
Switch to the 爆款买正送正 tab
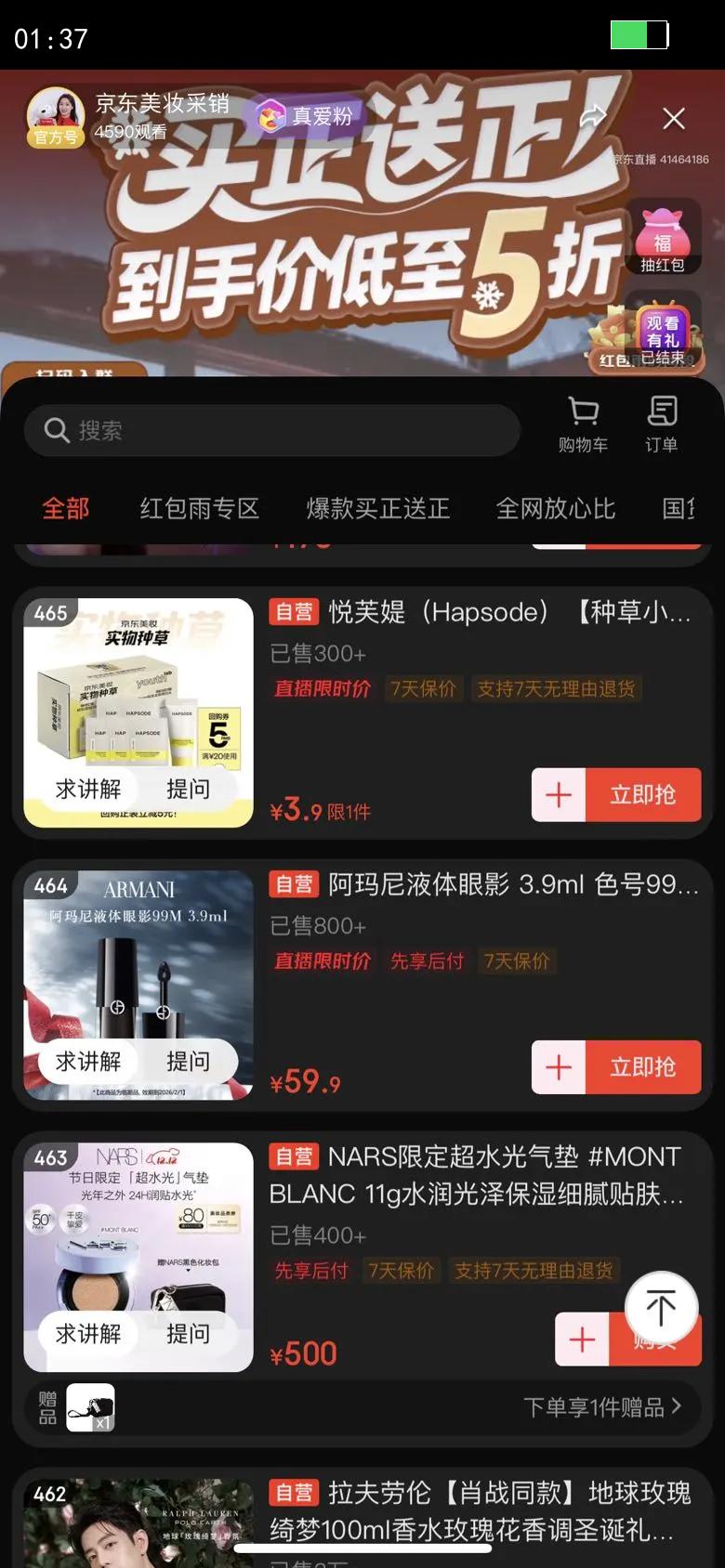[x=378, y=508]
